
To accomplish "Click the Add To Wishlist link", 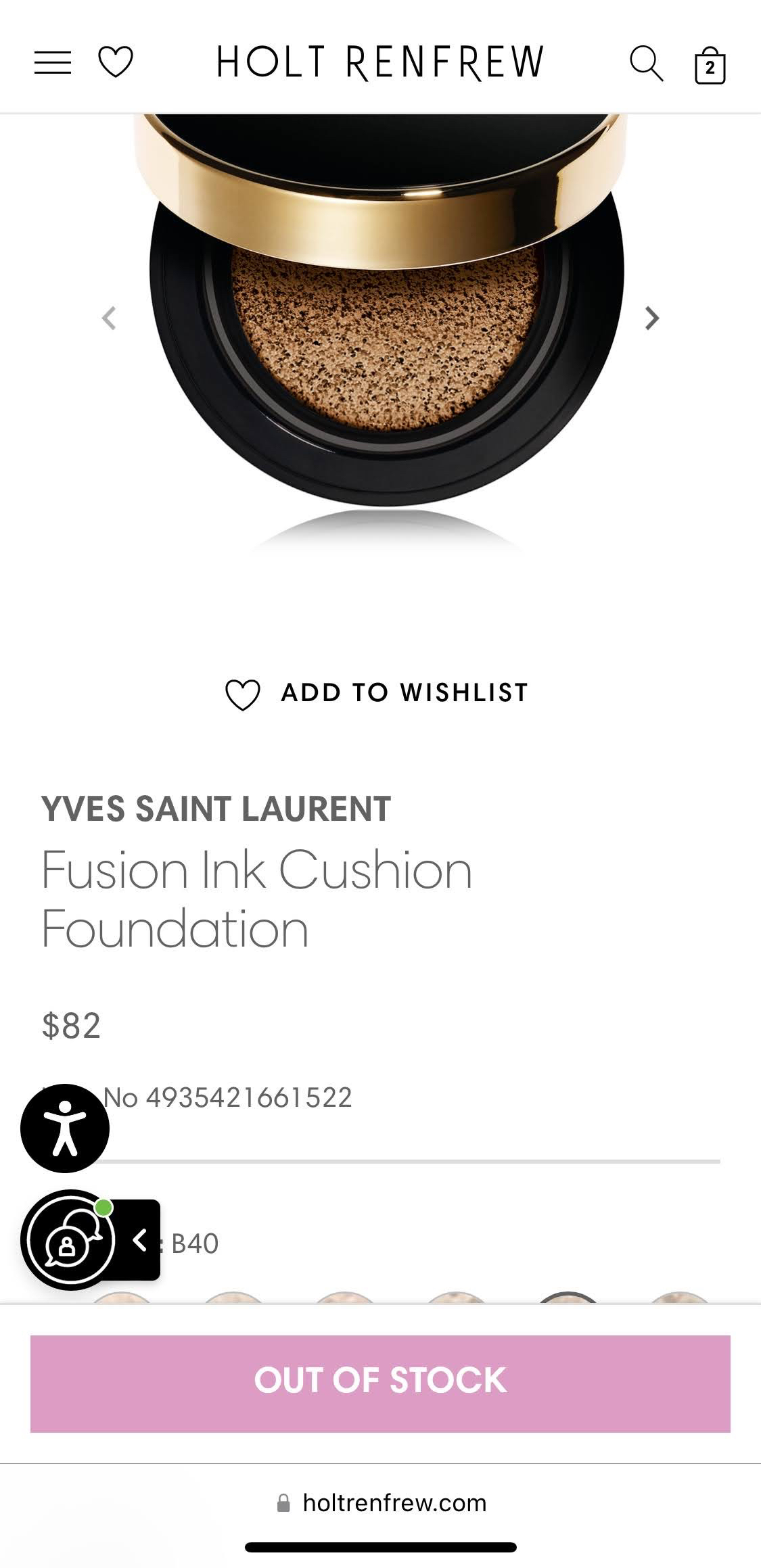I will (404, 692).
